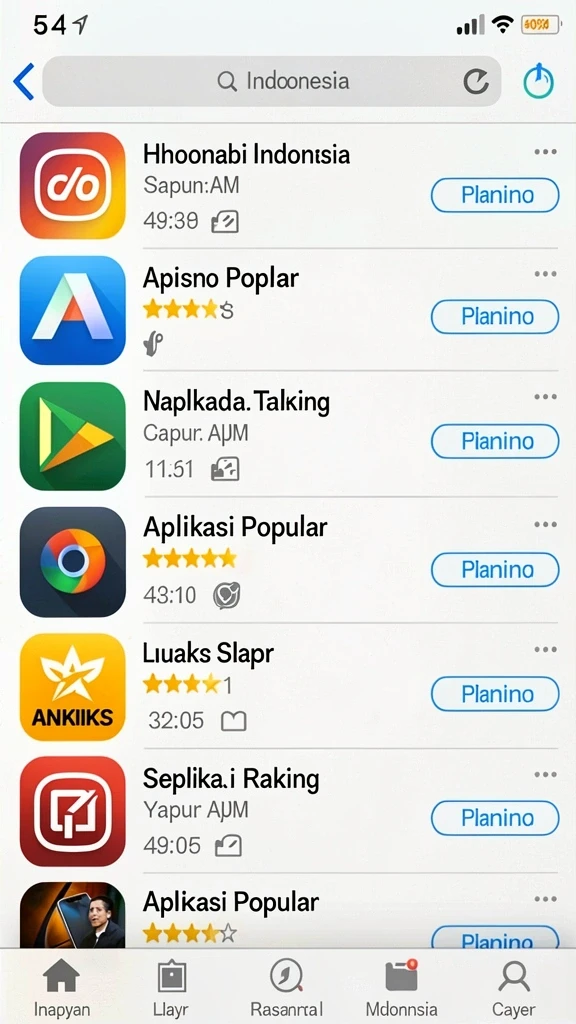Switch to the Rasanrtal tab
The height and width of the screenshot is (1024, 576).
[x=287, y=987]
